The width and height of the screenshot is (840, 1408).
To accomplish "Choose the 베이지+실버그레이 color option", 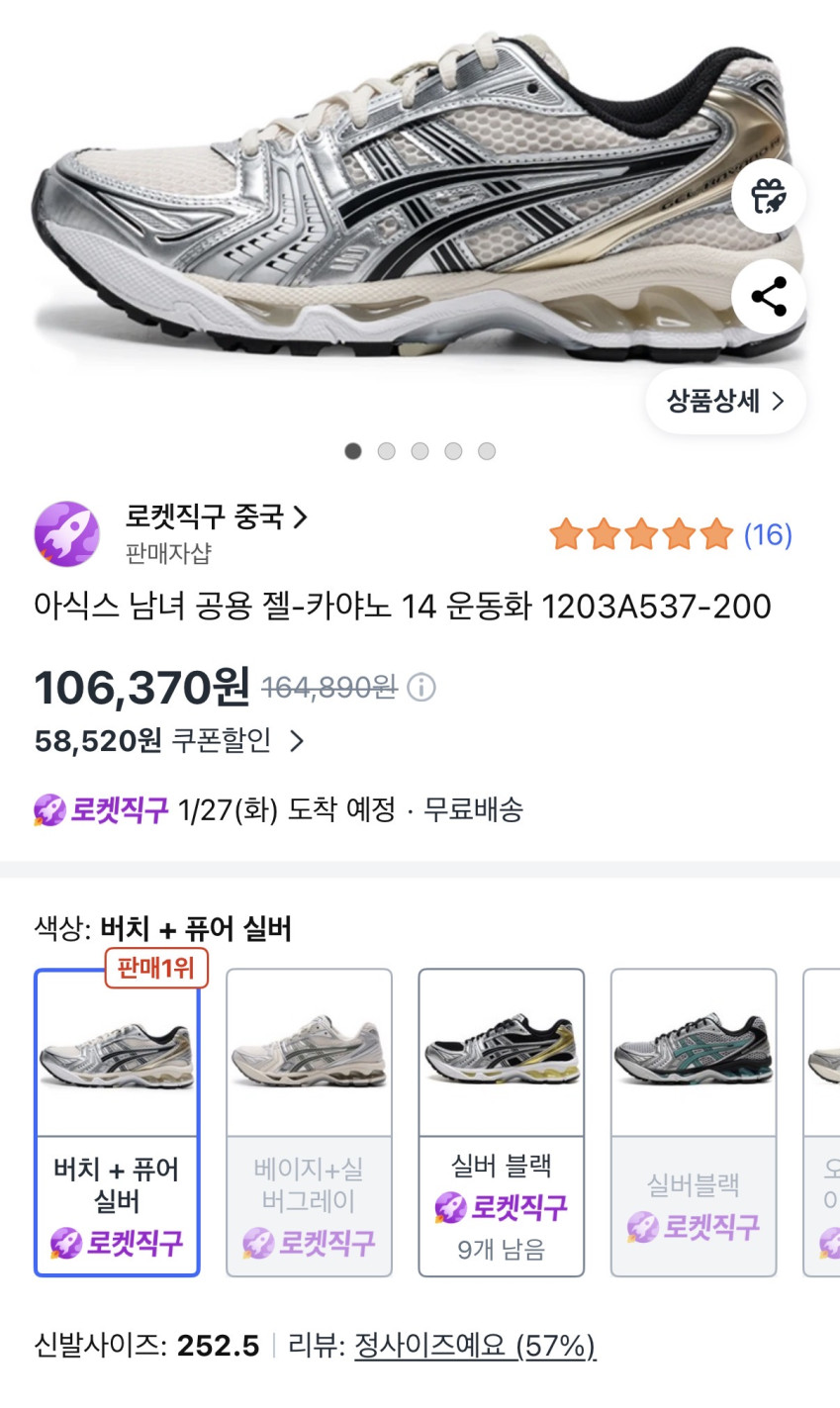I will point(309,1122).
